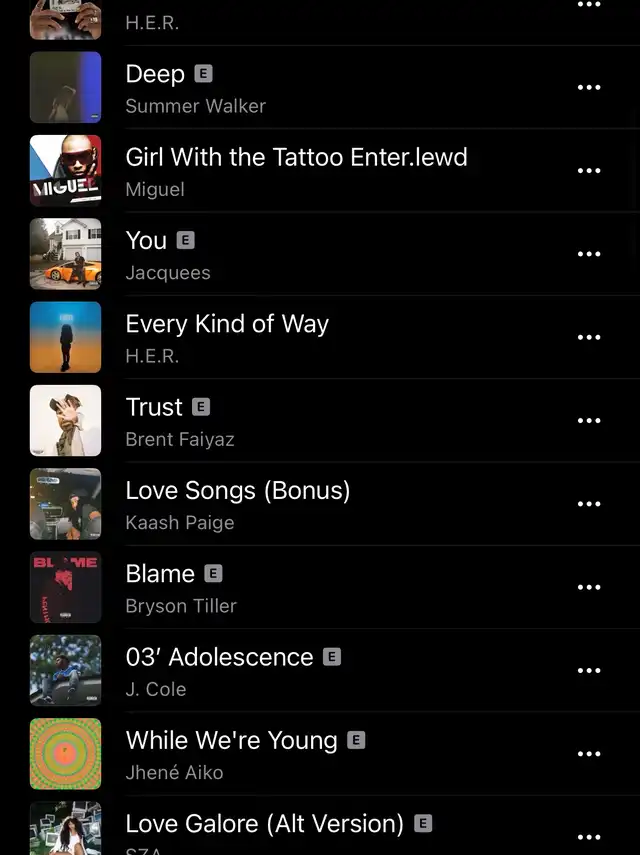Open more options for Miguel's song
Image resolution: width=640 pixels, height=855 pixels.
pyautogui.click(x=589, y=171)
